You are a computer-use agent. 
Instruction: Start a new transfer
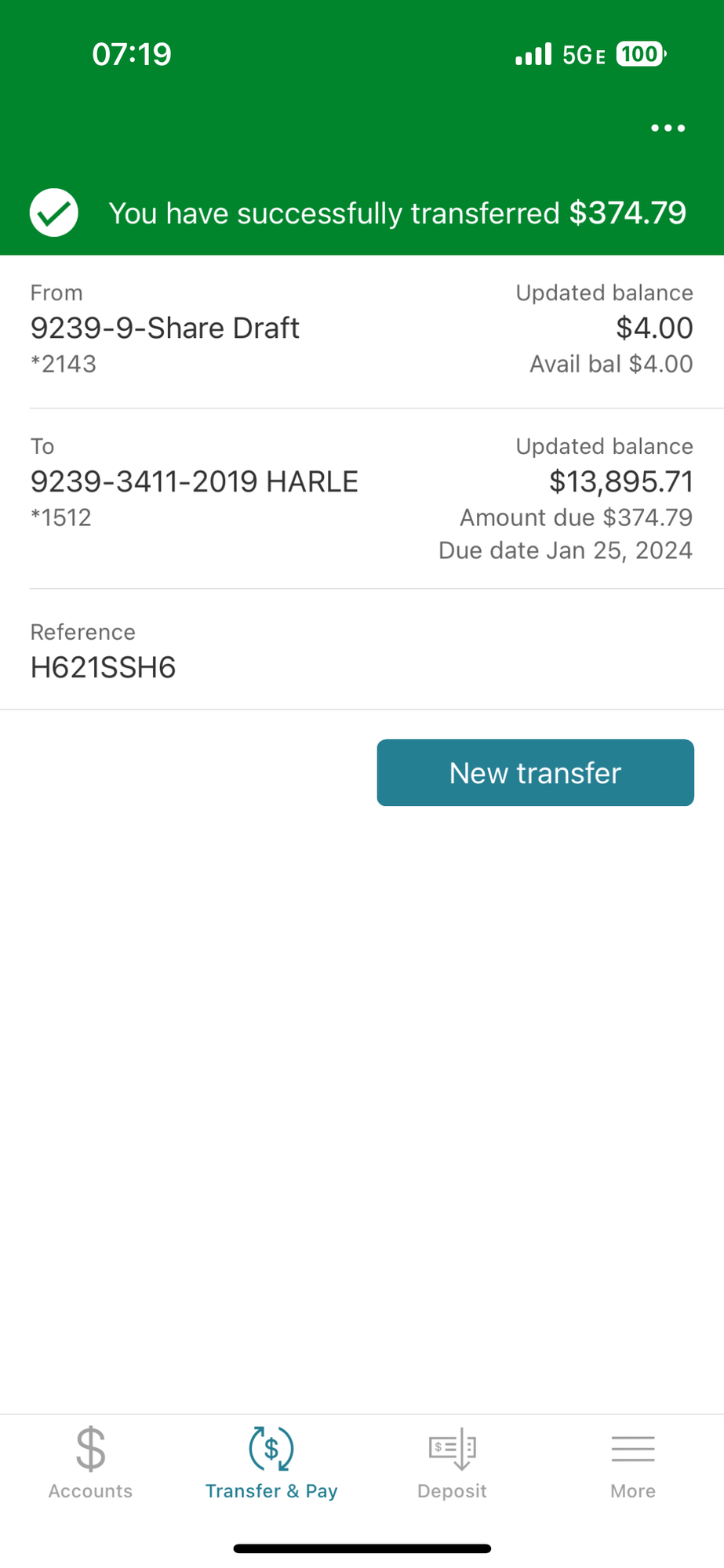click(535, 772)
